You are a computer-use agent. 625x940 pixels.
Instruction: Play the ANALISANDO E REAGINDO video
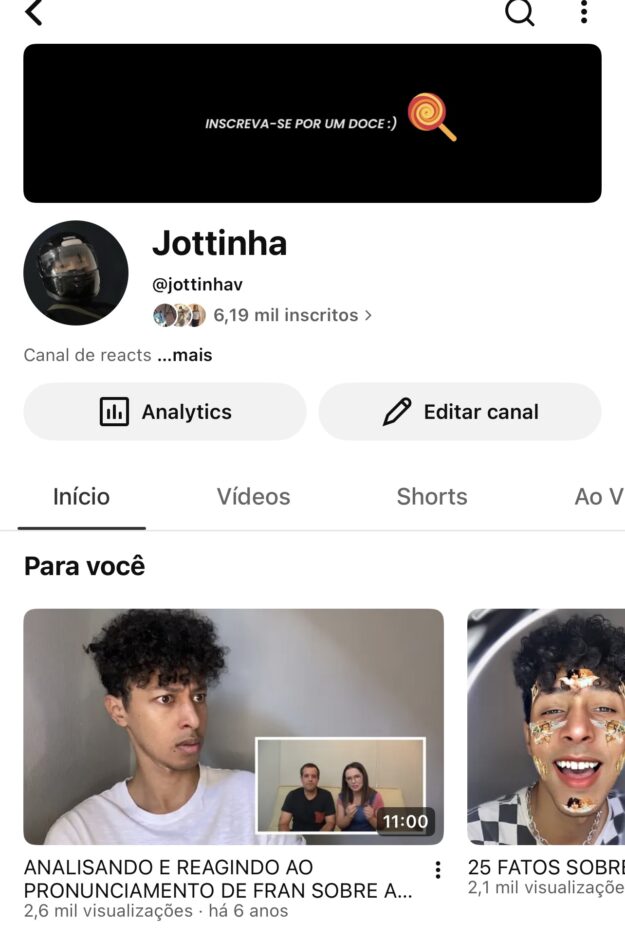coord(234,727)
